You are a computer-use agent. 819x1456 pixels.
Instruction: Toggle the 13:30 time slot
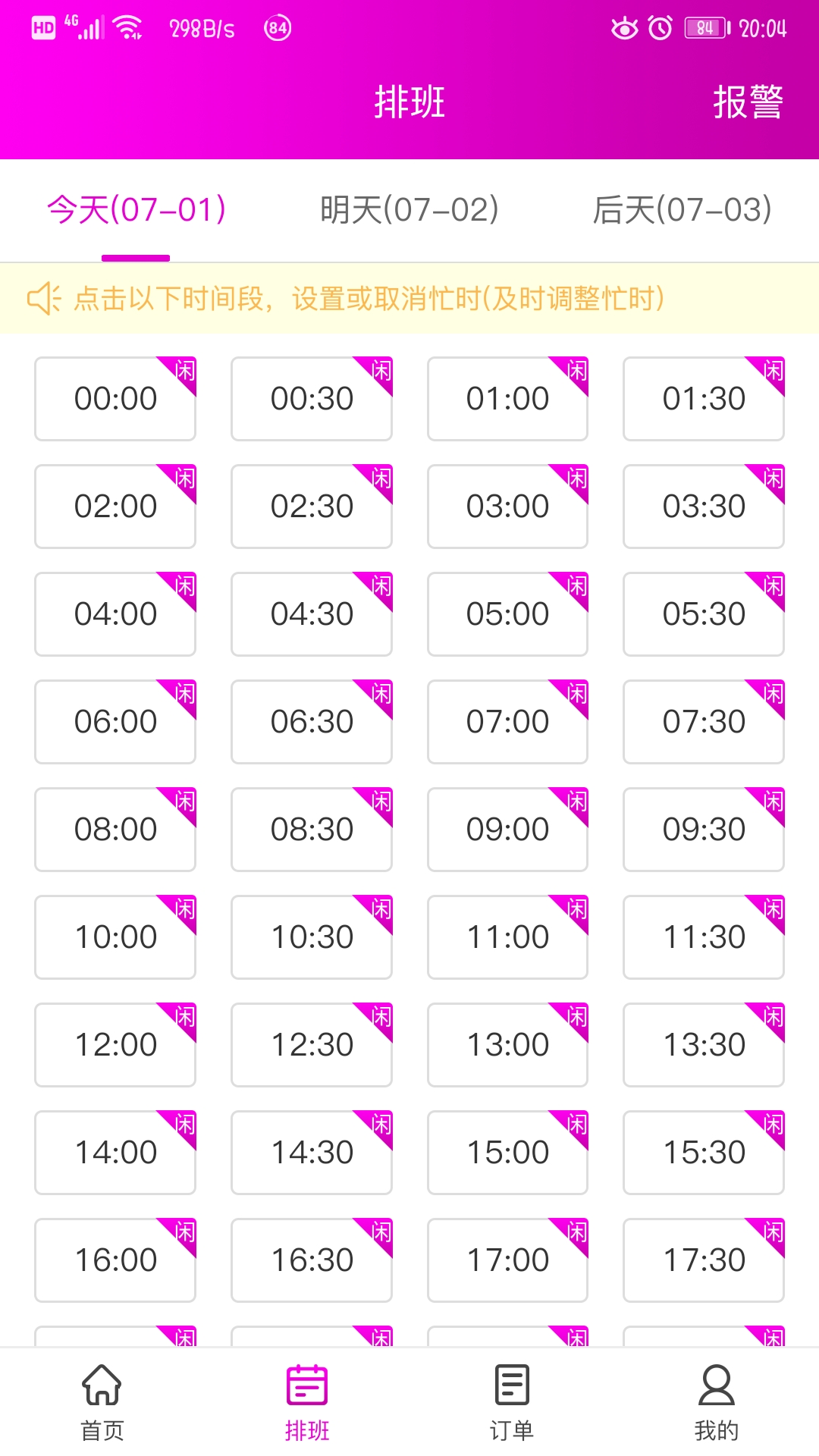click(704, 1045)
